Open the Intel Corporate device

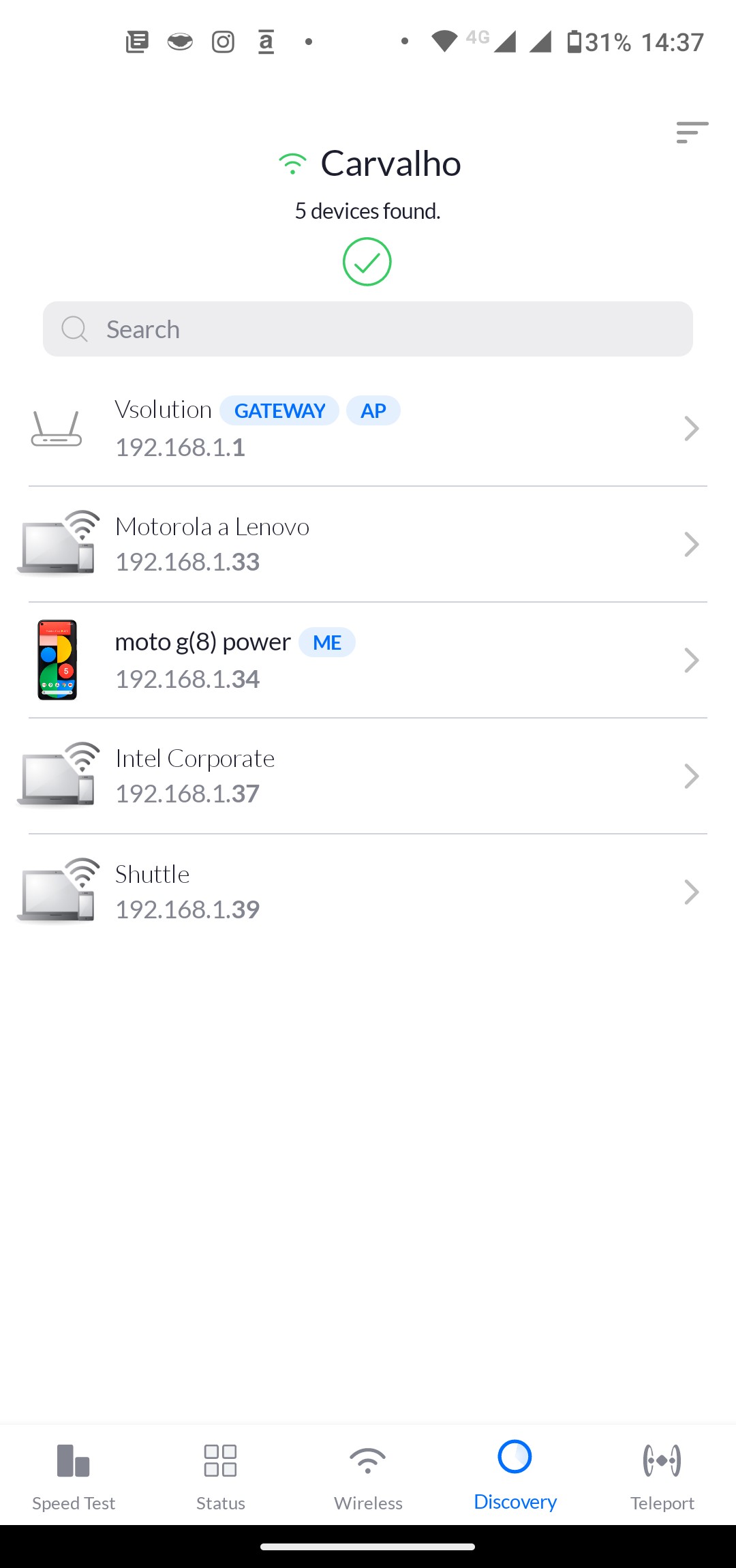[368, 776]
